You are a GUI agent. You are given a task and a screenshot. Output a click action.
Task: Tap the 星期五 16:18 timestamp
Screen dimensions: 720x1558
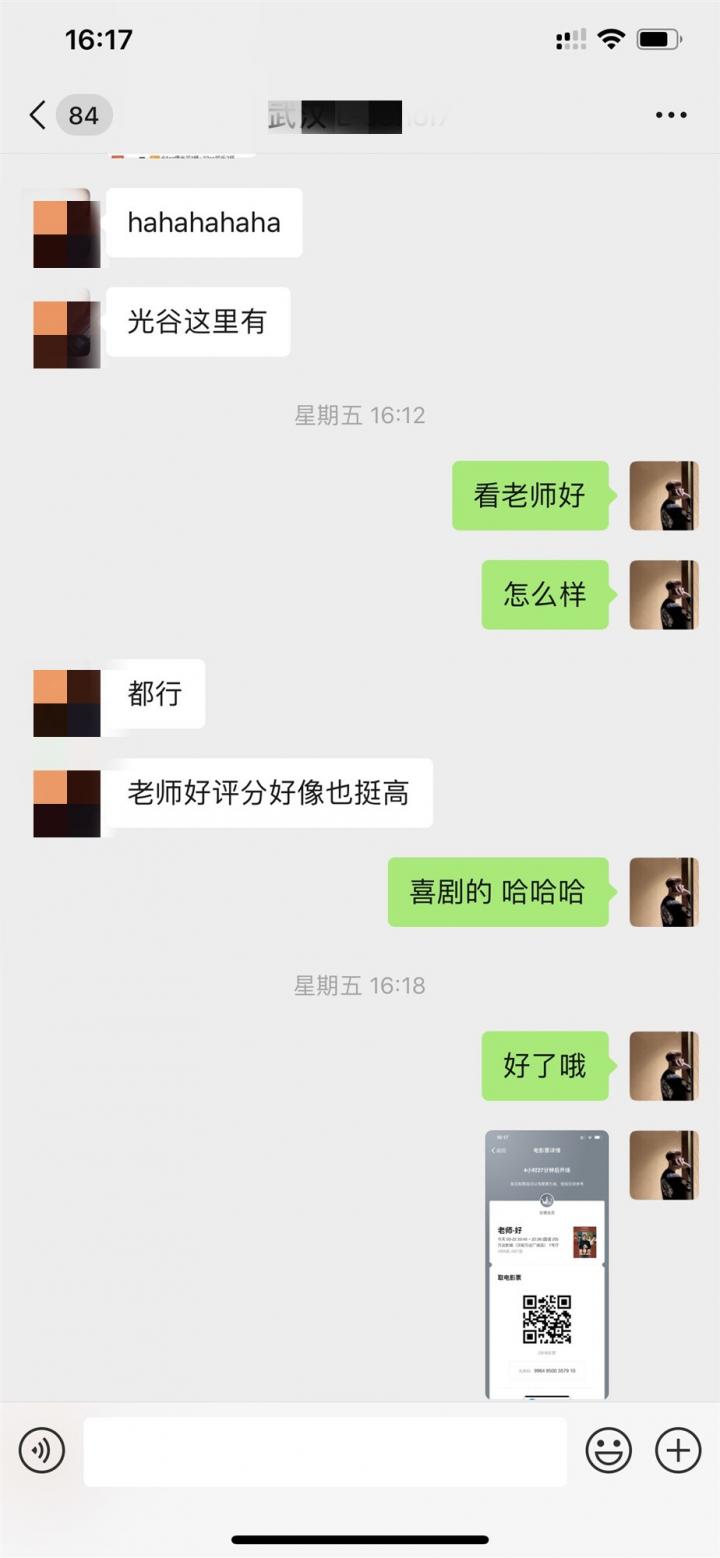pyautogui.click(x=361, y=986)
